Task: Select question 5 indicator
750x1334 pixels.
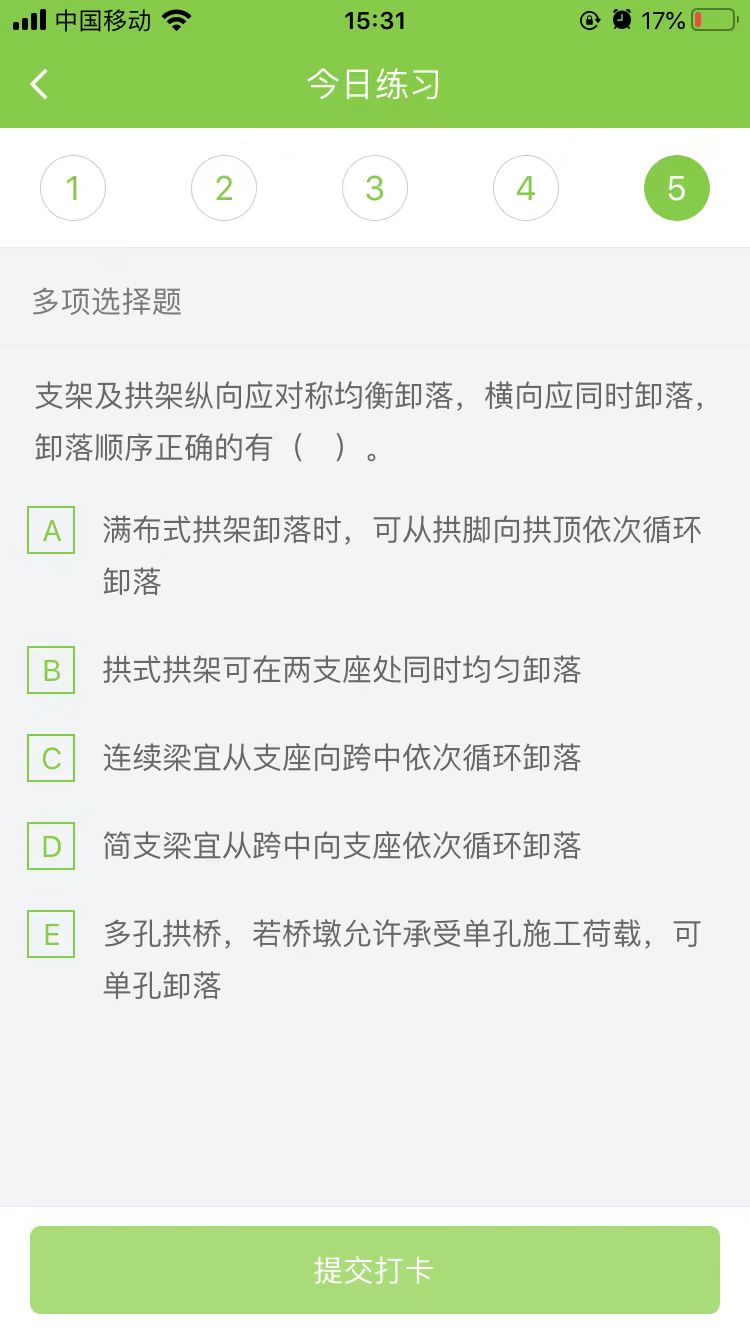Action: (x=677, y=188)
